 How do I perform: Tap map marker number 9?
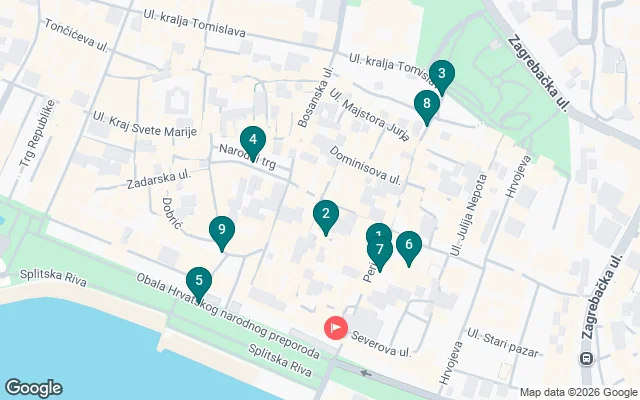tap(222, 231)
